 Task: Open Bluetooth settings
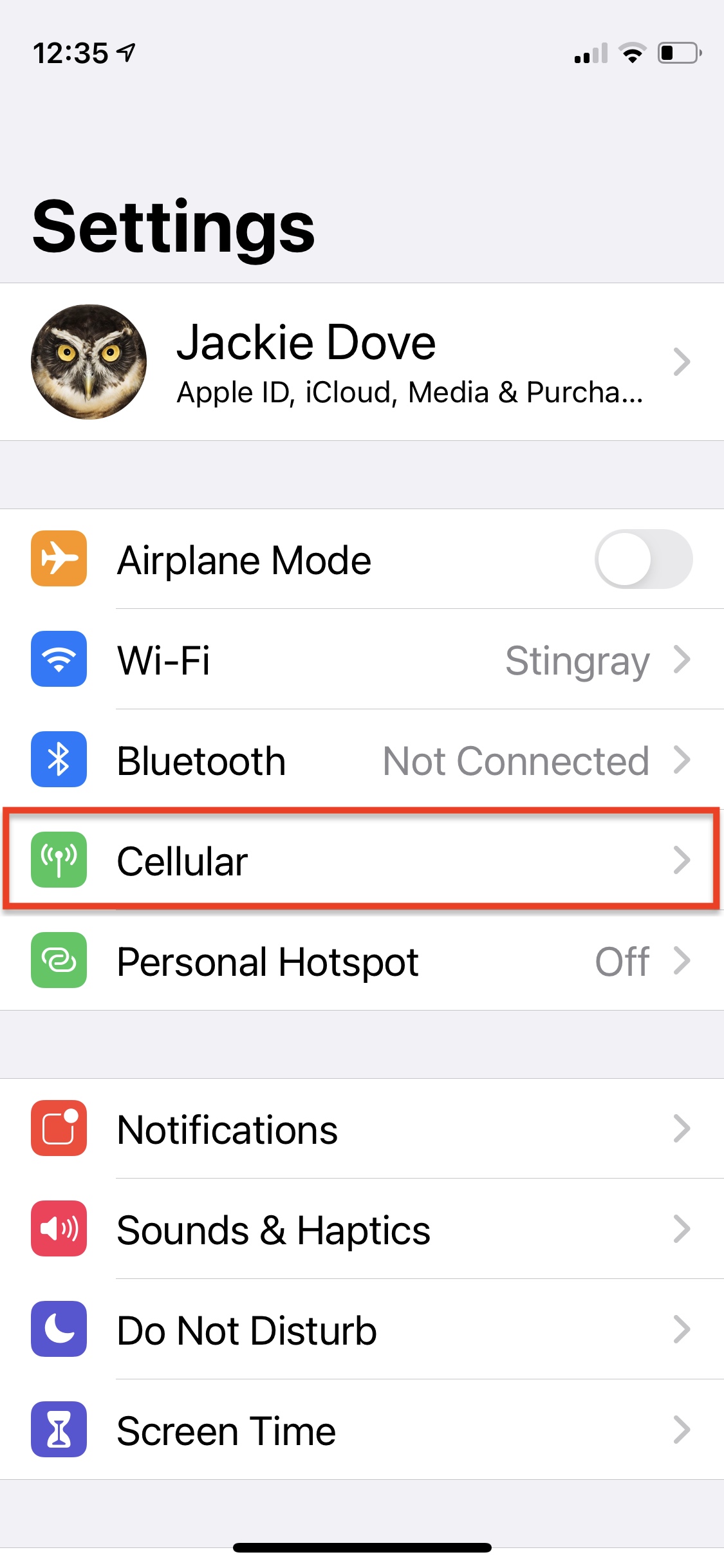[362, 760]
